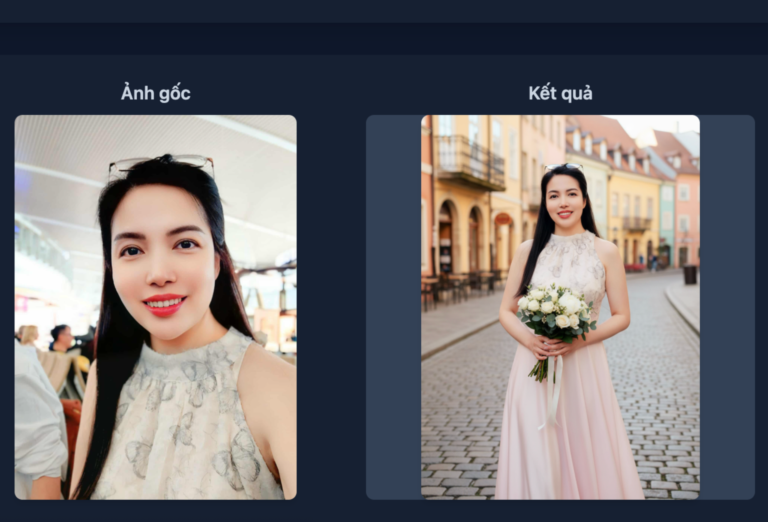
Task: Open the result image under Kết quả
Action: tap(560, 307)
